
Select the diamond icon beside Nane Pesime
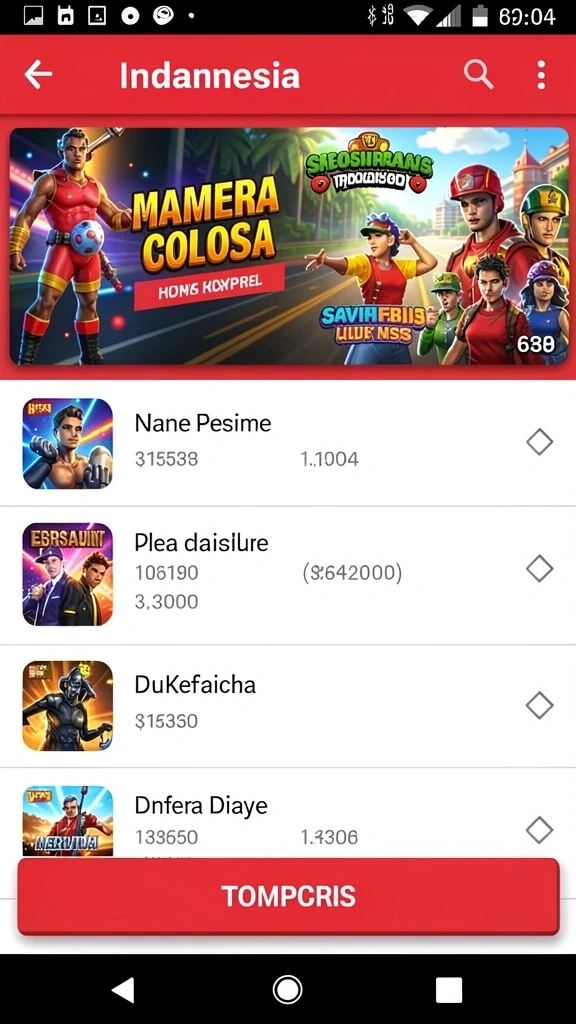pyautogui.click(x=539, y=442)
